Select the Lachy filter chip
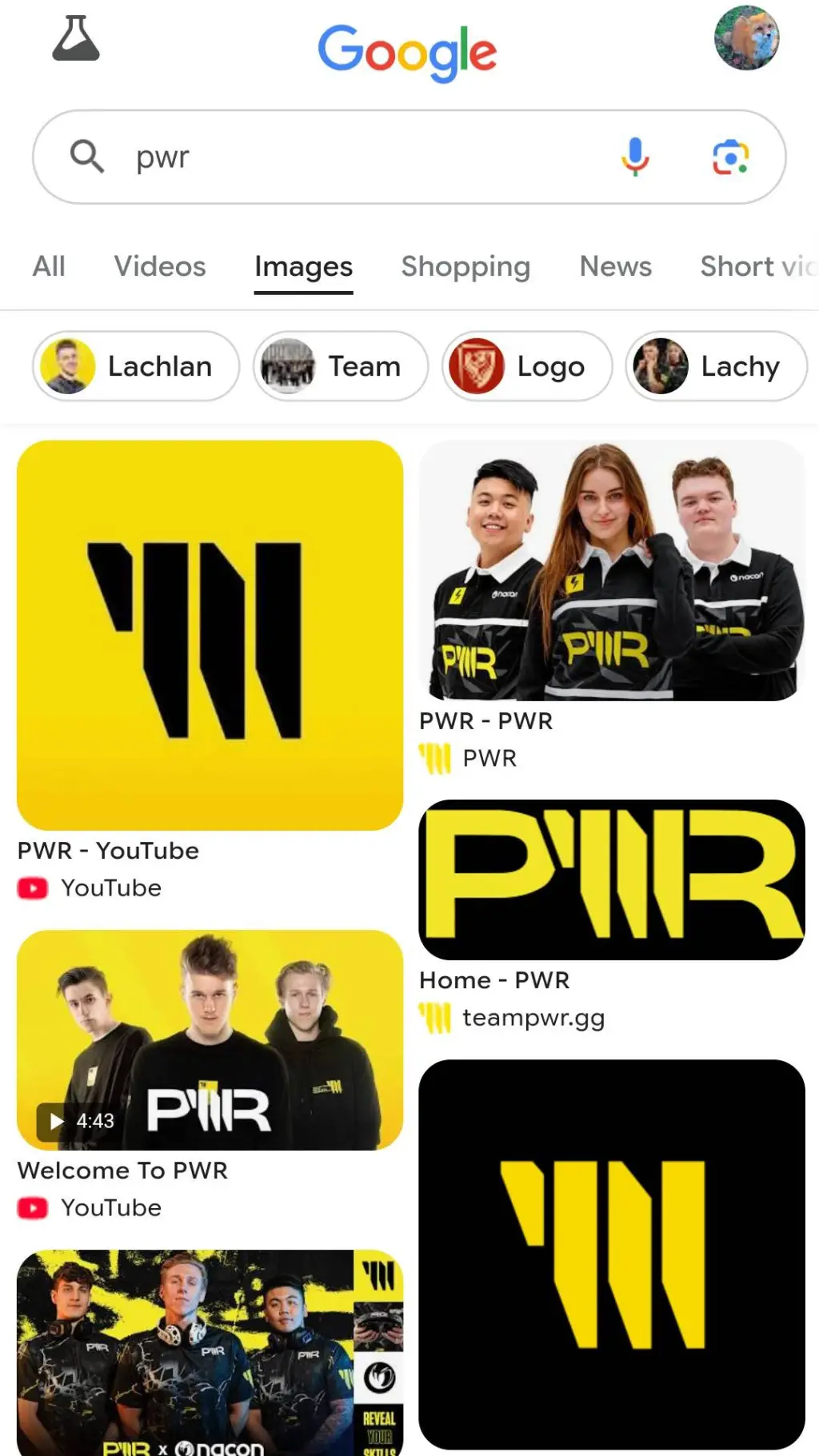The image size is (819, 1456). pyautogui.click(x=716, y=366)
